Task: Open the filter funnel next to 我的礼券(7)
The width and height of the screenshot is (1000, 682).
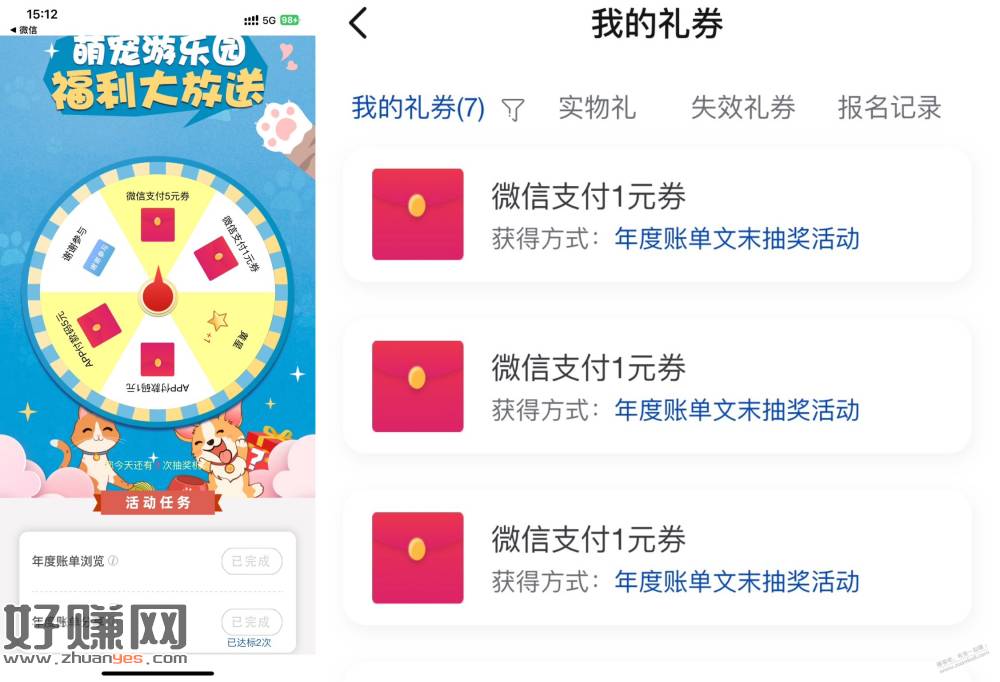Action: click(513, 109)
